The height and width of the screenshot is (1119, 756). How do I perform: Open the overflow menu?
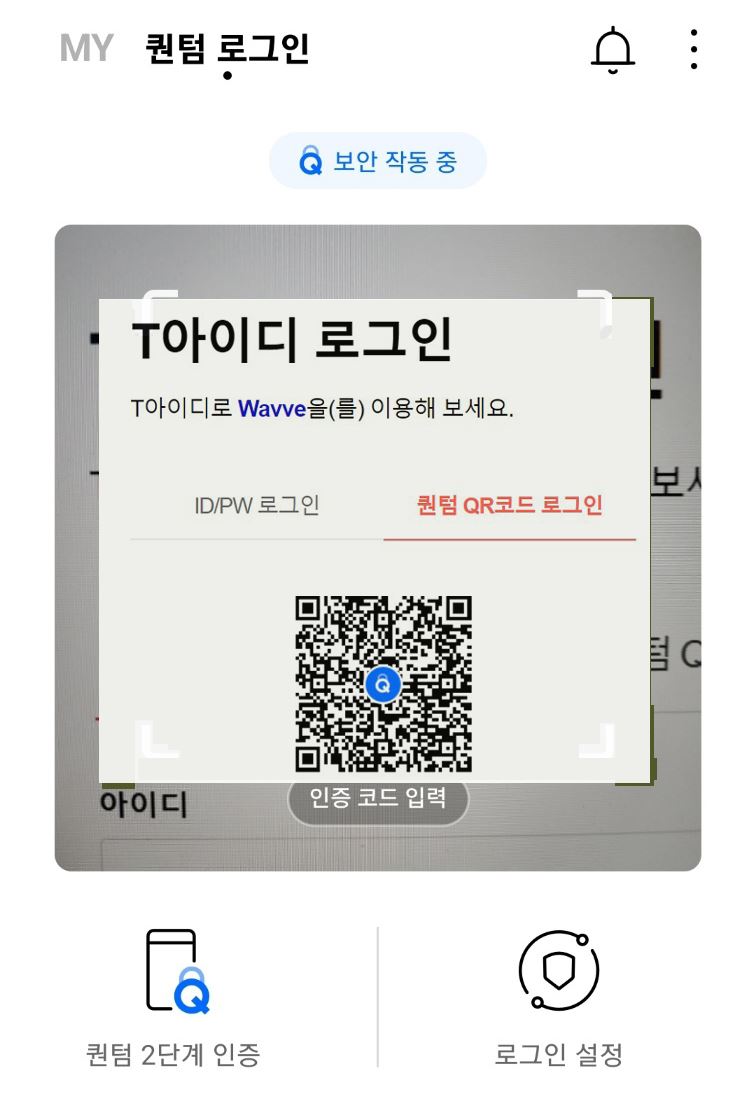[x=693, y=49]
